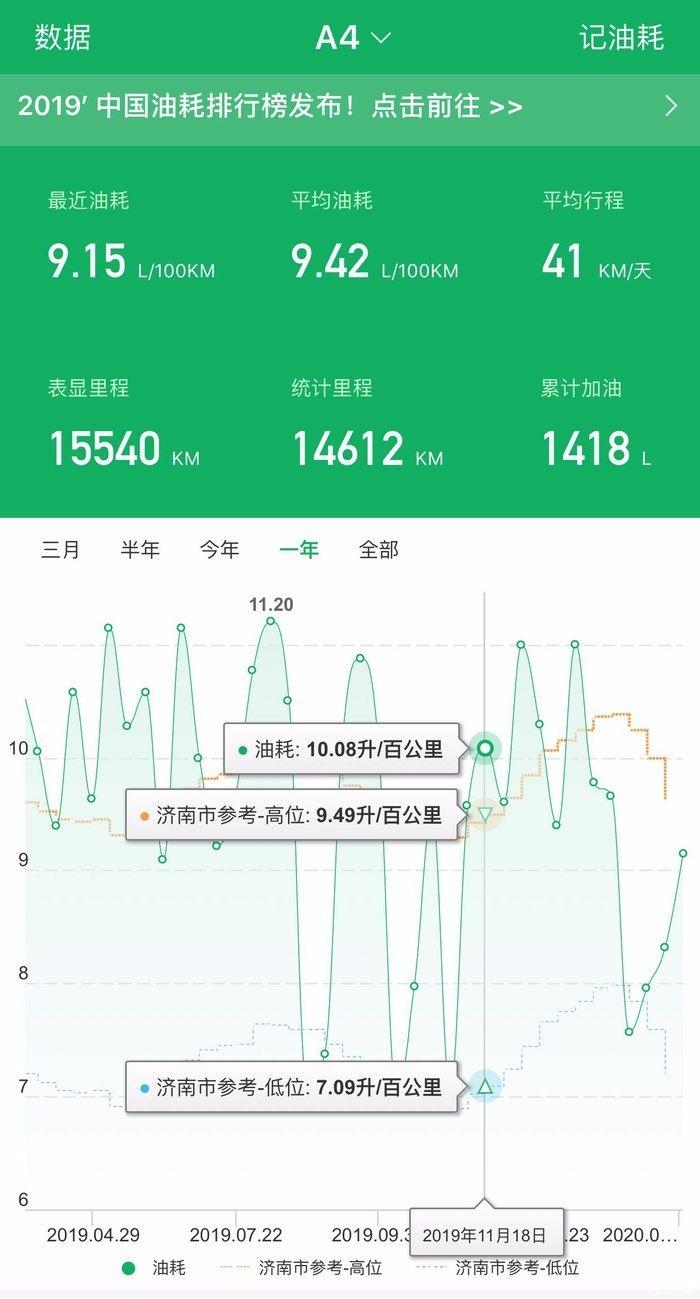Expand the A4 vehicle dropdown
The image size is (700, 1300).
pos(352,38)
